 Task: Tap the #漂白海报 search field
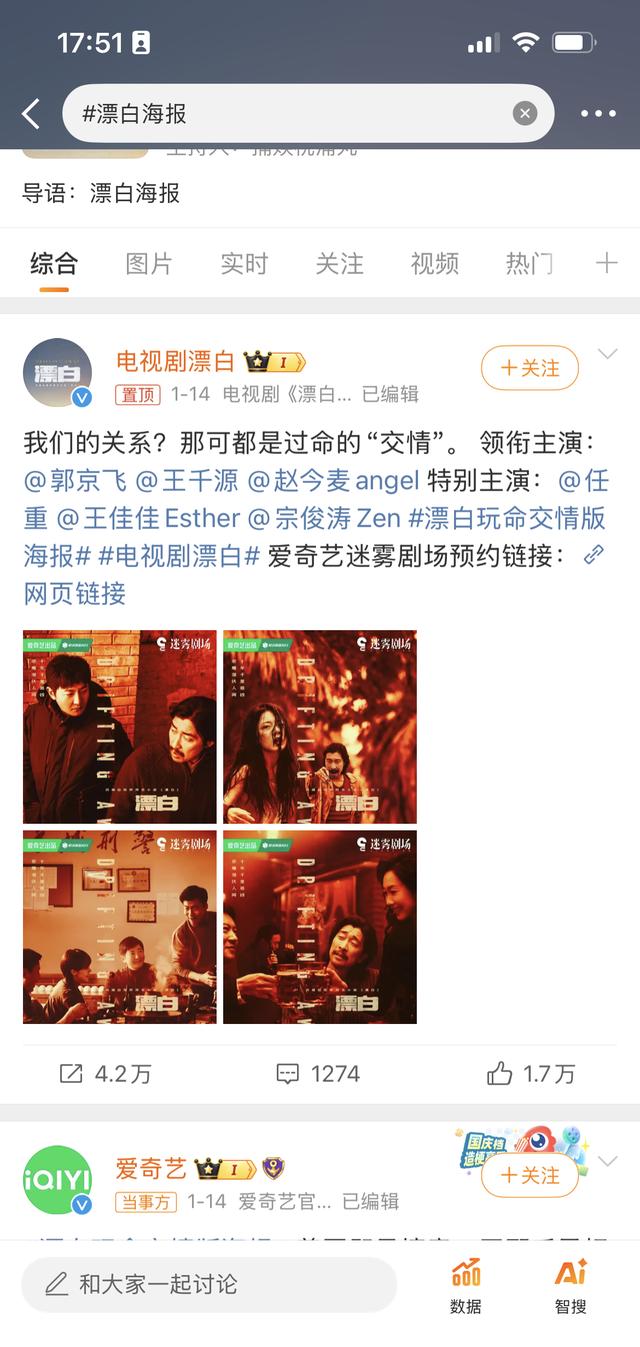click(x=290, y=114)
